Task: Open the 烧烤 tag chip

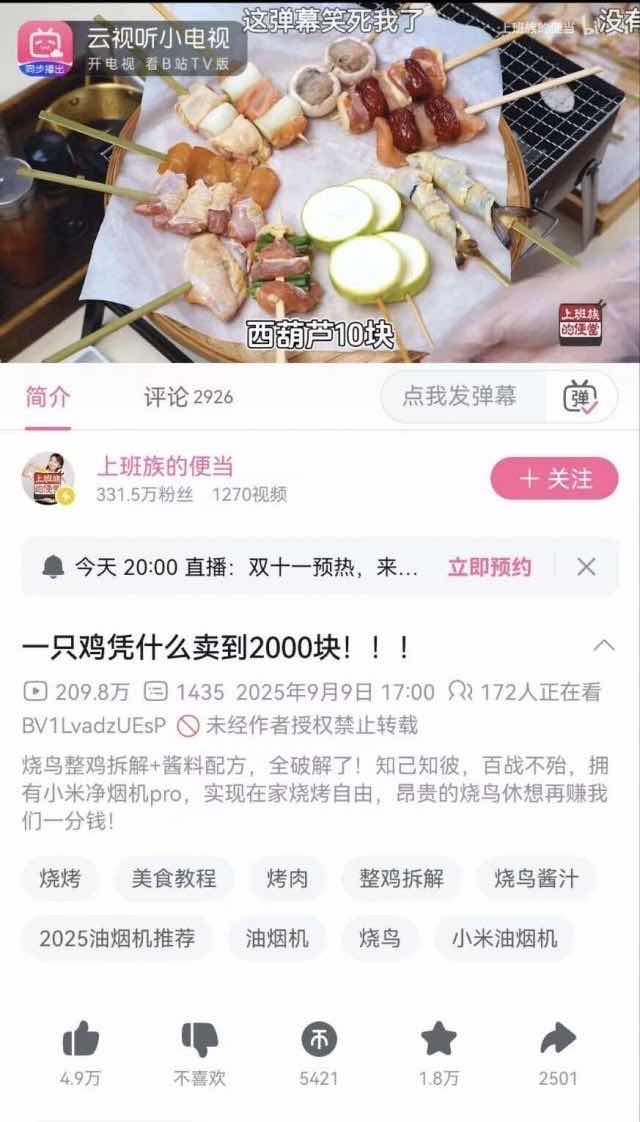Action: pyautogui.click(x=60, y=879)
